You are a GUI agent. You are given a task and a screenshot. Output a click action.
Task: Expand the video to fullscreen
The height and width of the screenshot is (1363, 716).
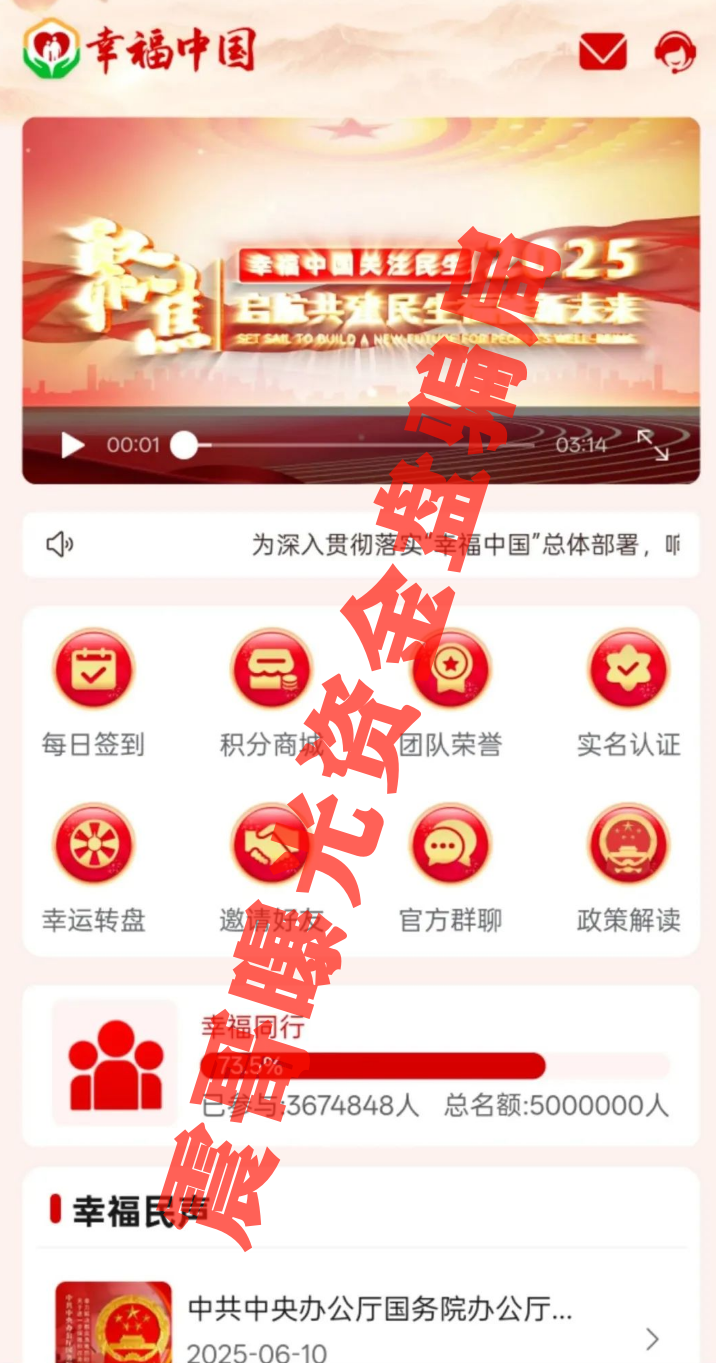653,445
